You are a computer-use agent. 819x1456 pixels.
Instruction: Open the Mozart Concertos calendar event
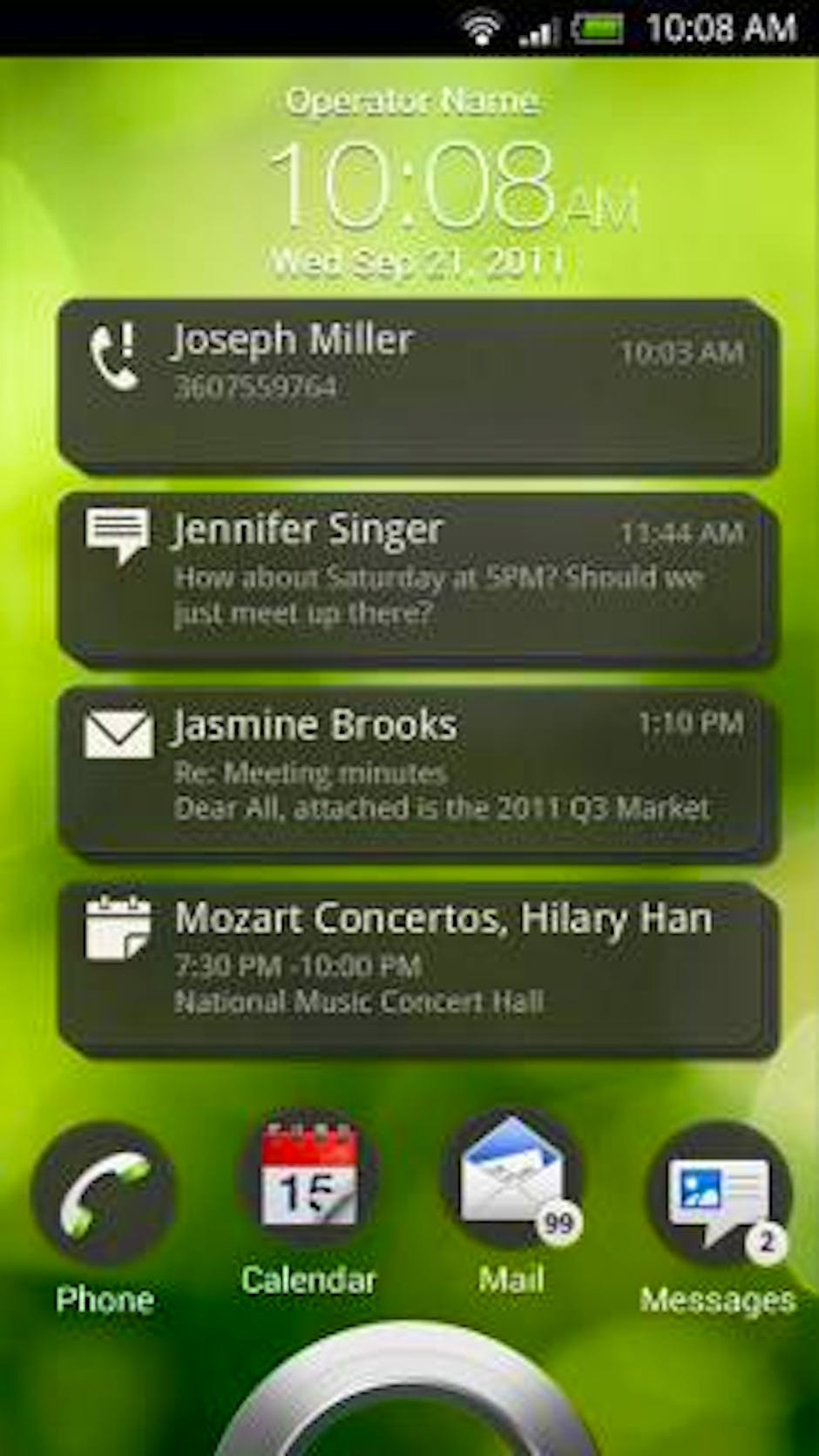tap(416, 969)
